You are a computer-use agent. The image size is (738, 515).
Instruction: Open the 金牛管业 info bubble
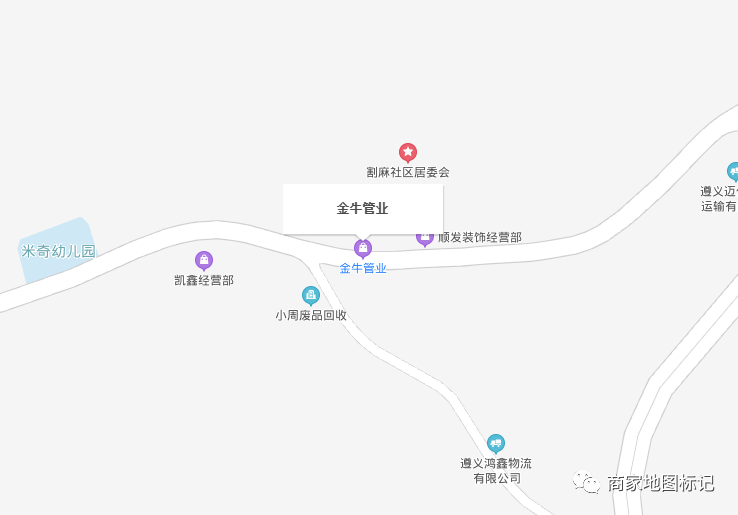(x=362, y=209)
